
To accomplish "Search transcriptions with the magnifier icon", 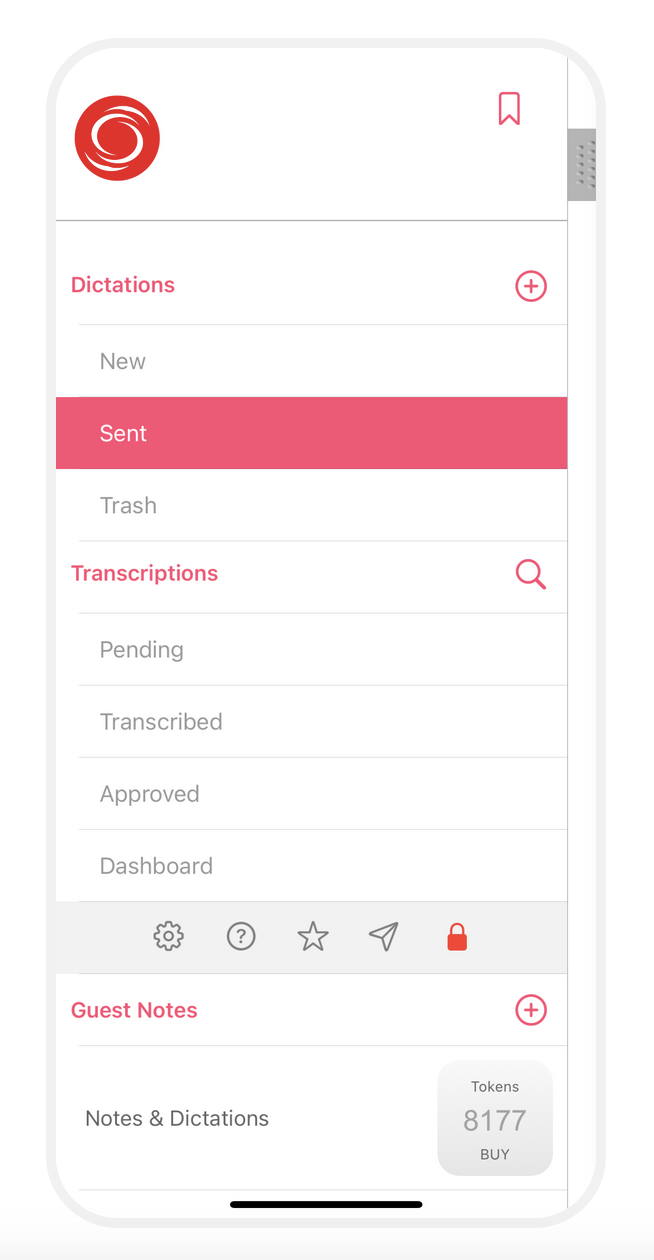I will pyautogui.click(x=531, y=574).
